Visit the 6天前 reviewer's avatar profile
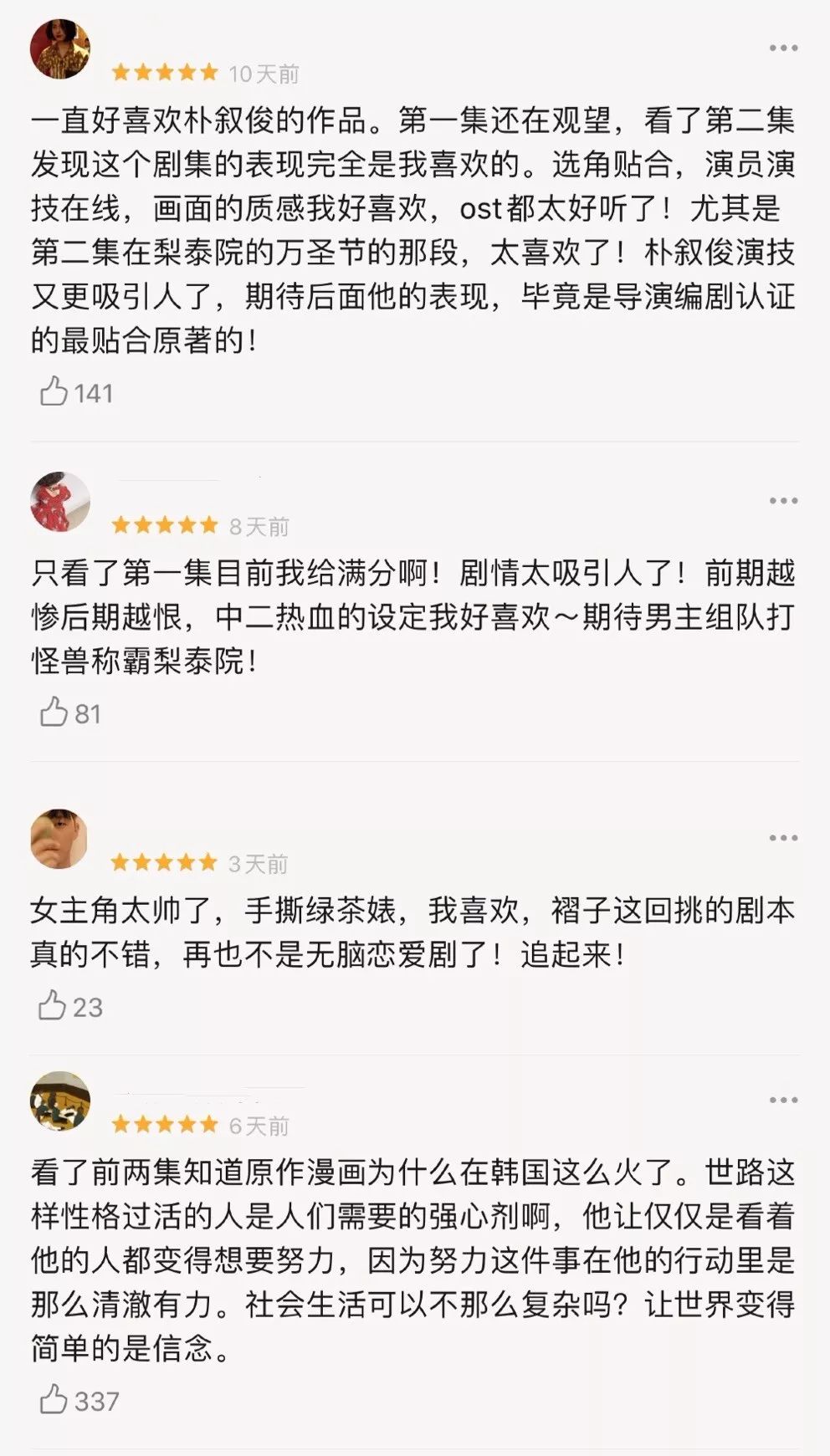 (60, 1101)
